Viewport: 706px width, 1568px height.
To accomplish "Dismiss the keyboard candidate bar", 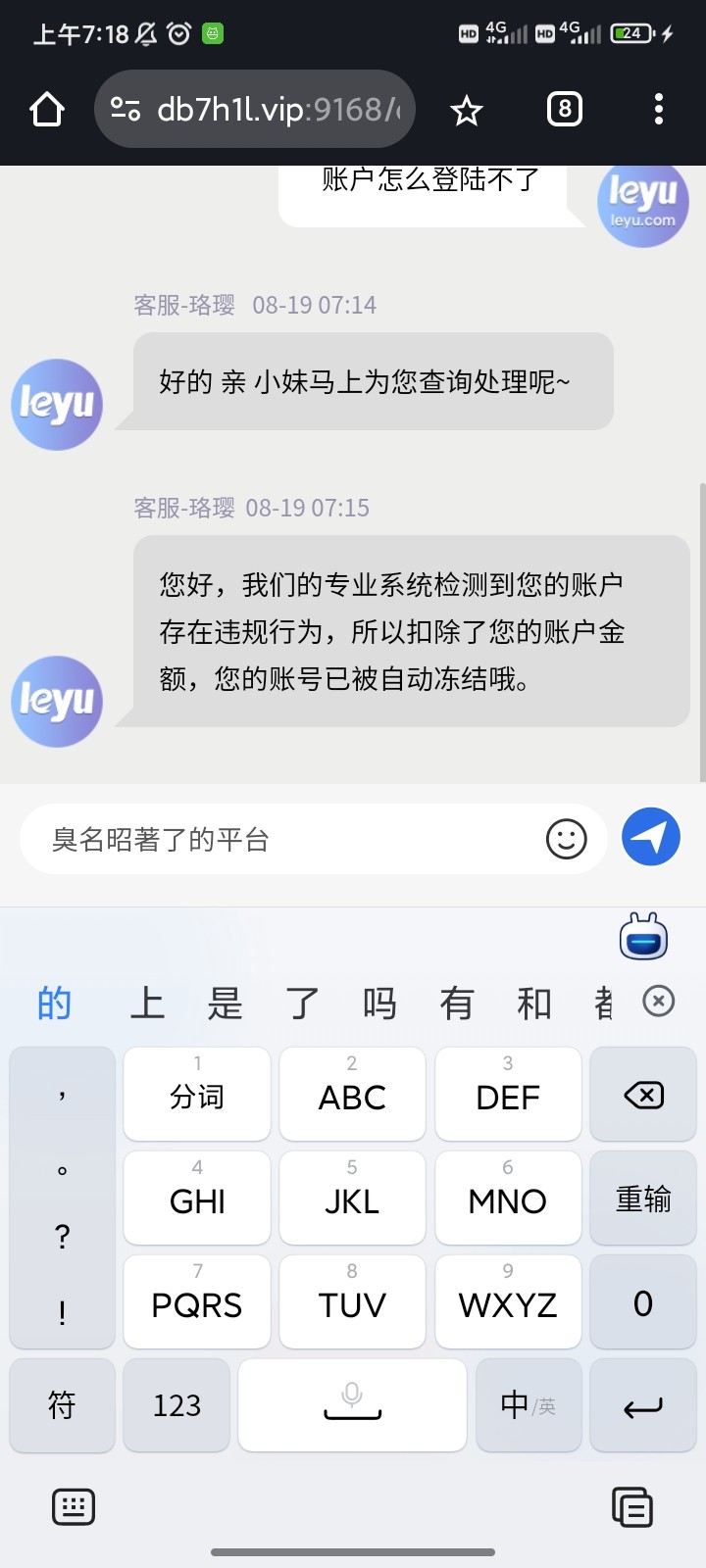I will click(x=658, y=1002).
